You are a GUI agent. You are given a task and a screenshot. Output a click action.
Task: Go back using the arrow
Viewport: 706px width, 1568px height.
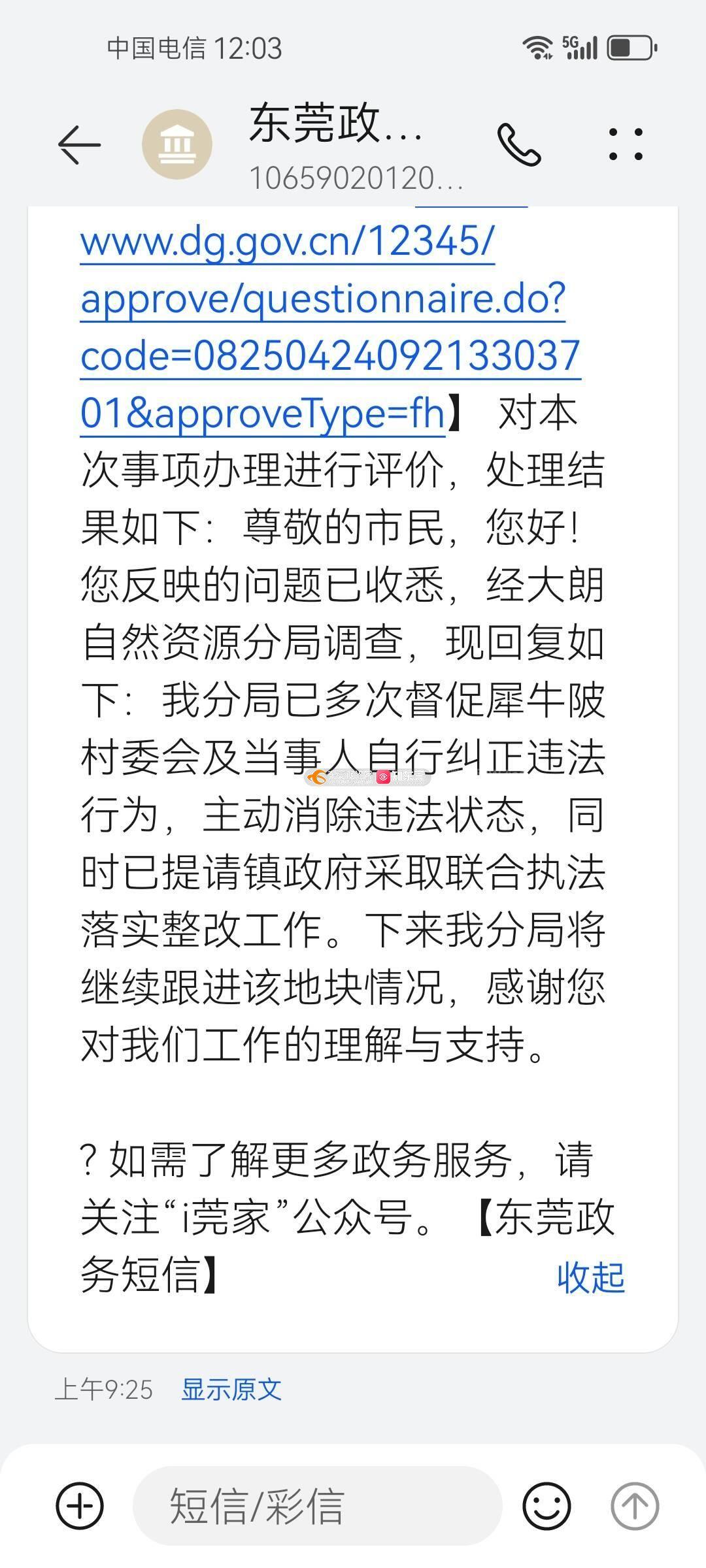(79, 144)
